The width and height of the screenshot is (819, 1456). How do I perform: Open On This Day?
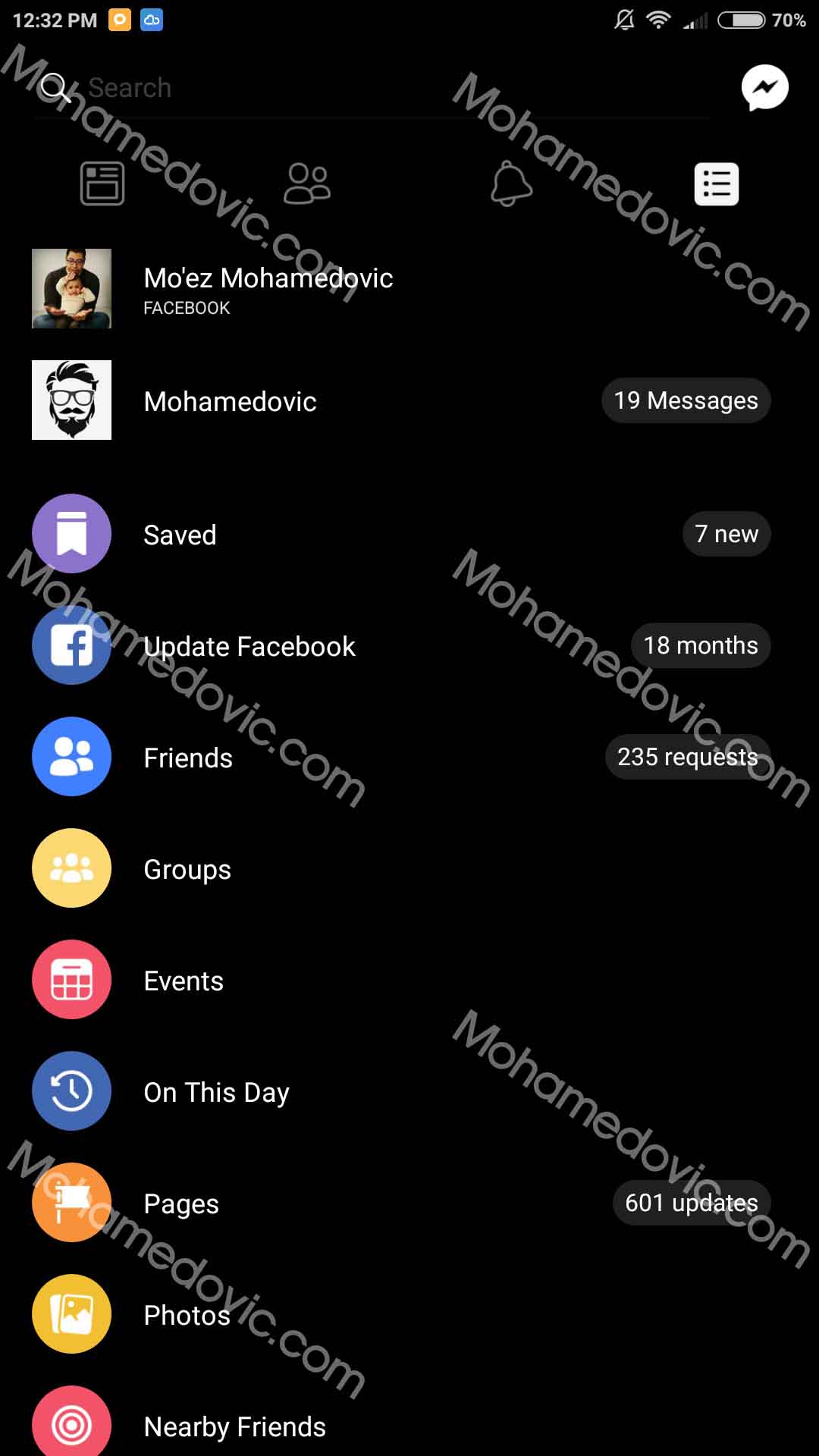coord(409,1091)
